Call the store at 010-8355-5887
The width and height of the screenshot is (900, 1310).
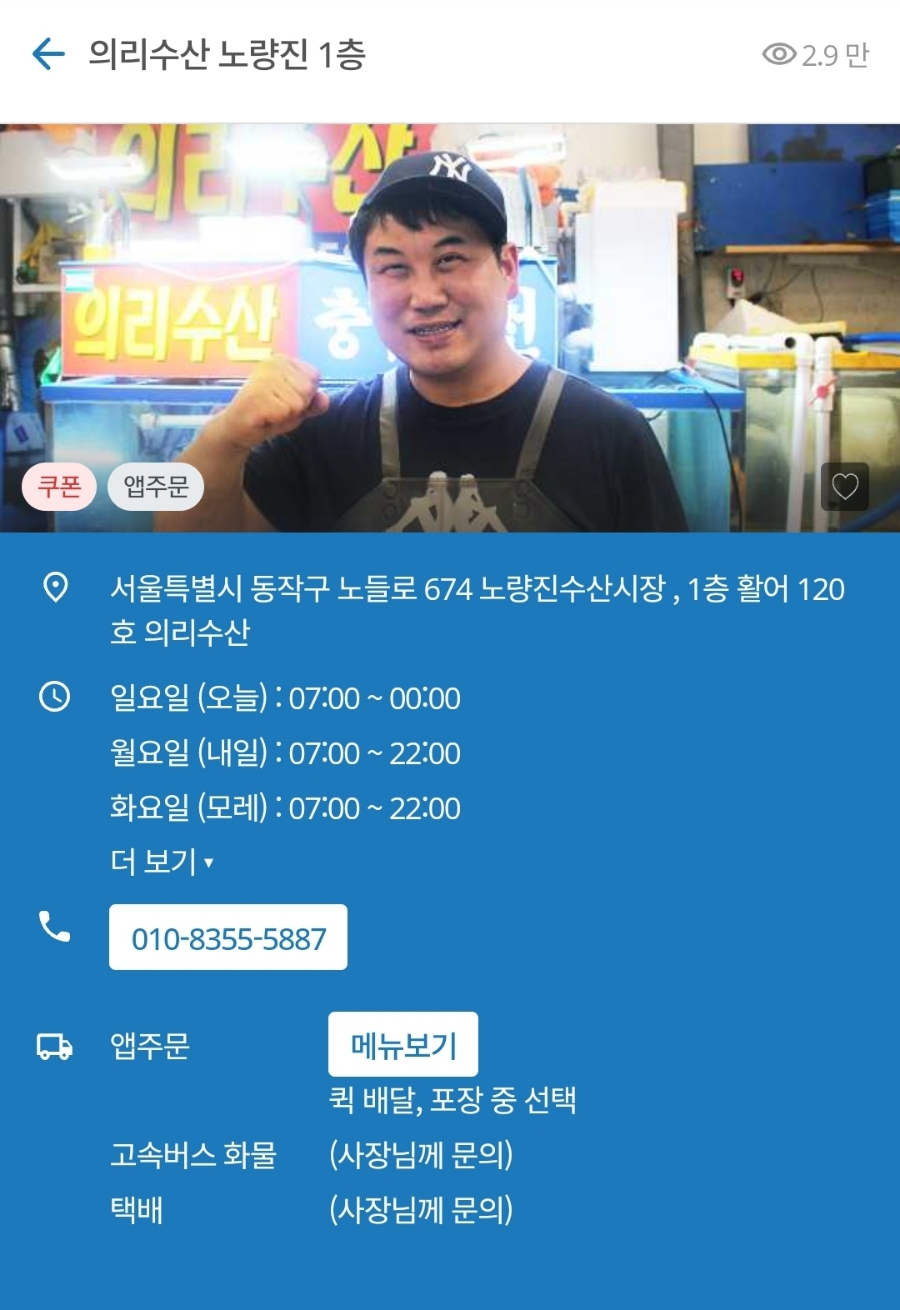click(x=228, y=938)
